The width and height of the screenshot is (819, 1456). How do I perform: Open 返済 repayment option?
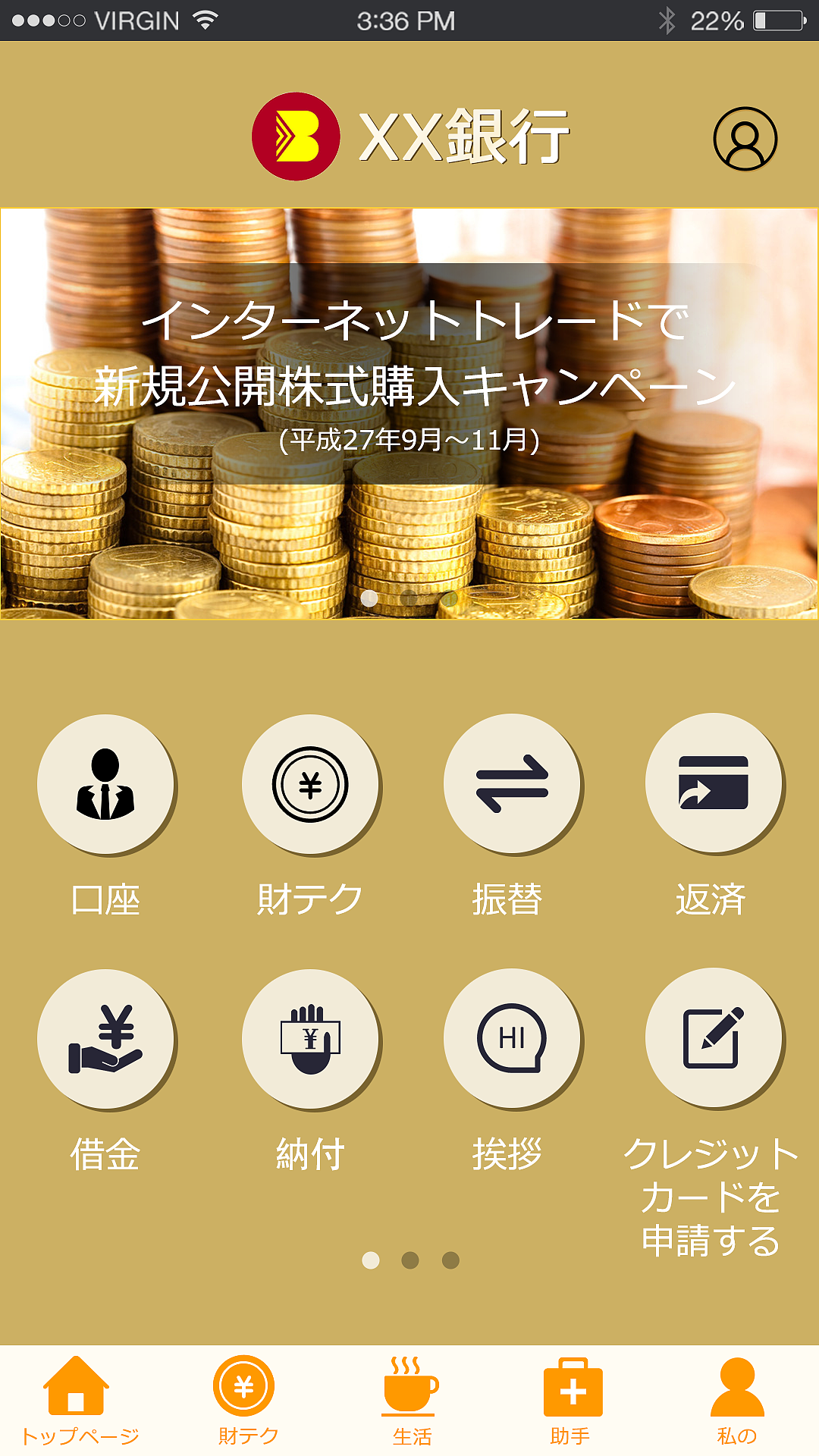[x=713, y=784]
